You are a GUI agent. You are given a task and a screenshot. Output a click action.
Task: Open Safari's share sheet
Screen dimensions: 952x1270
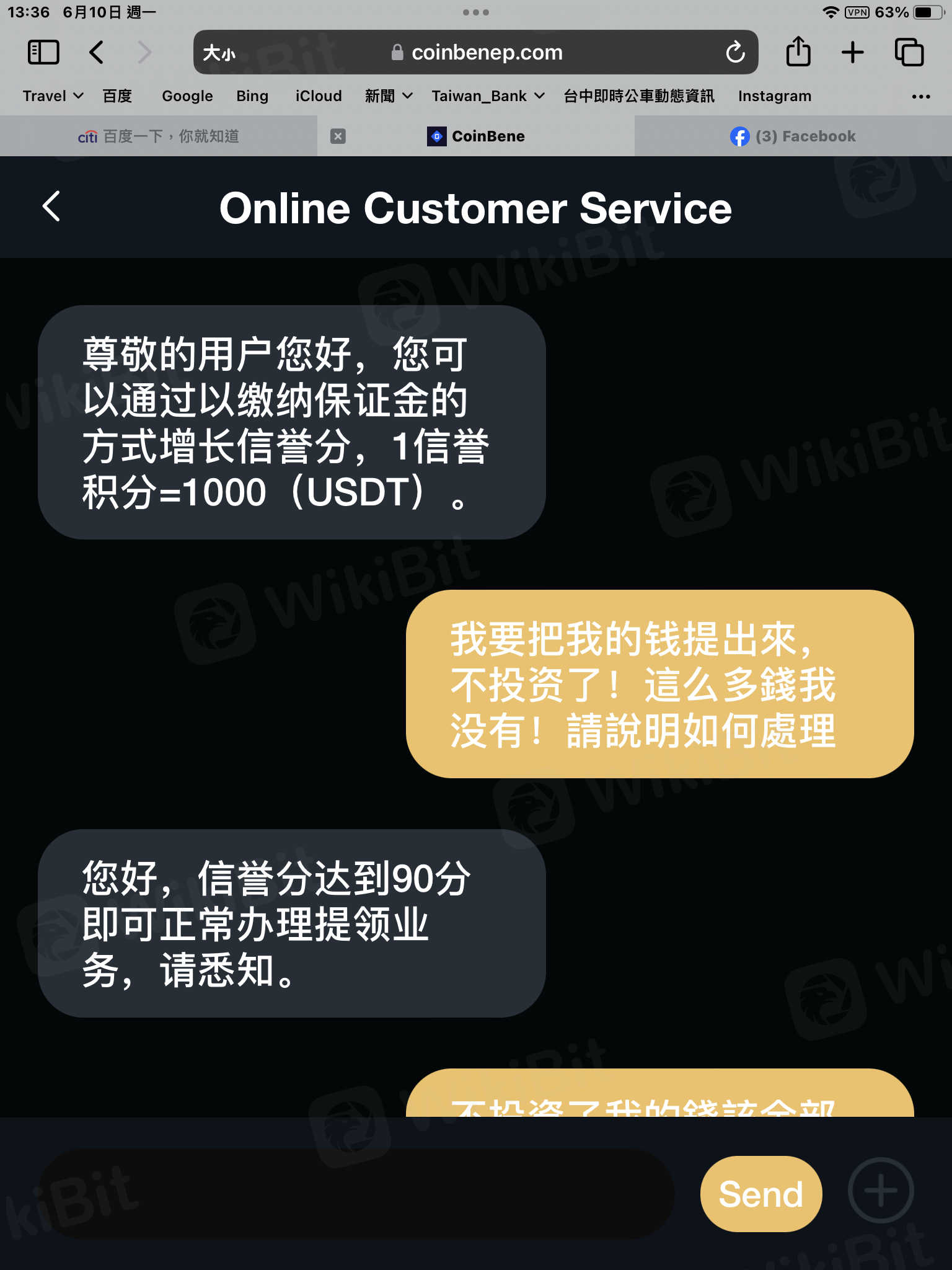(x=798, y=52)
